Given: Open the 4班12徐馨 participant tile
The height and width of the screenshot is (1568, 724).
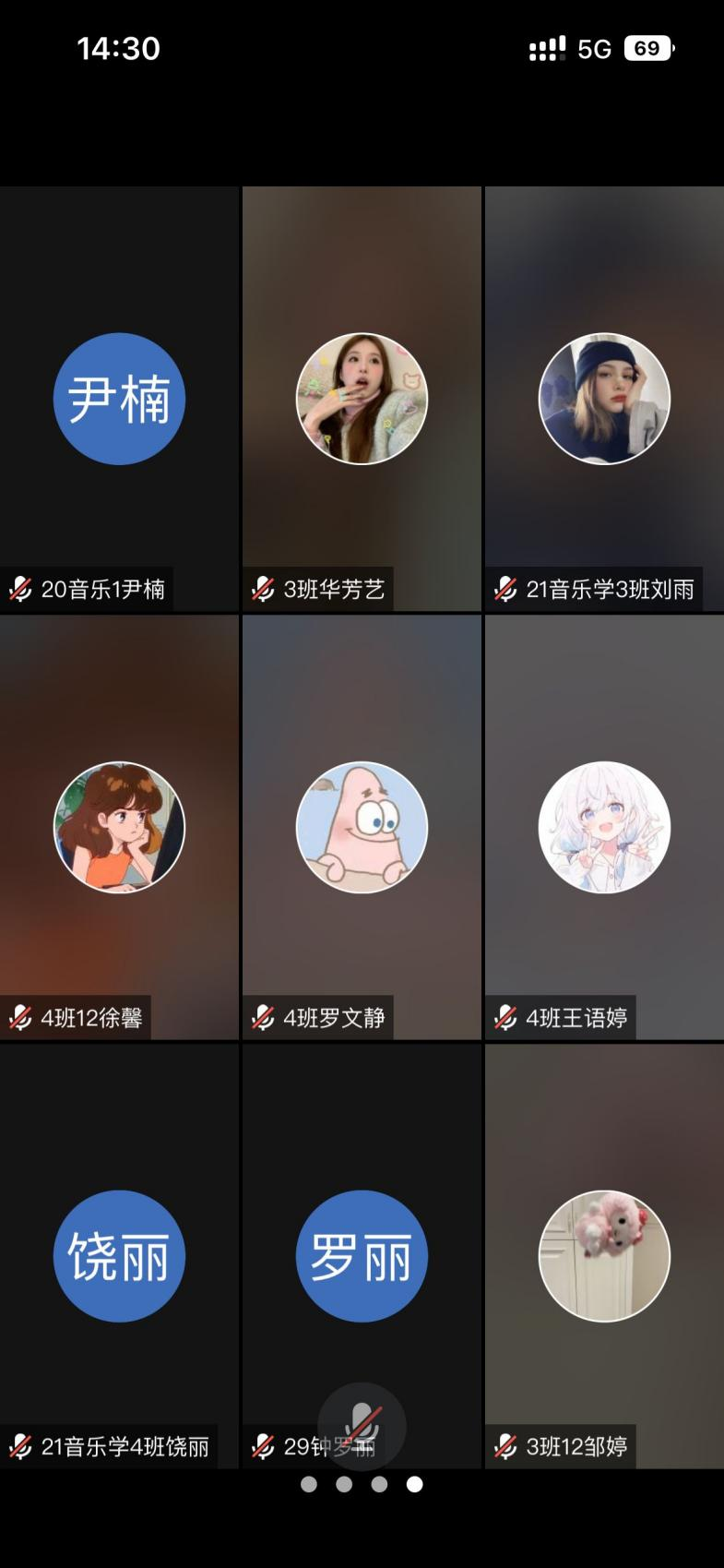Looking at the screenshot, I should (x=119, y=827).
